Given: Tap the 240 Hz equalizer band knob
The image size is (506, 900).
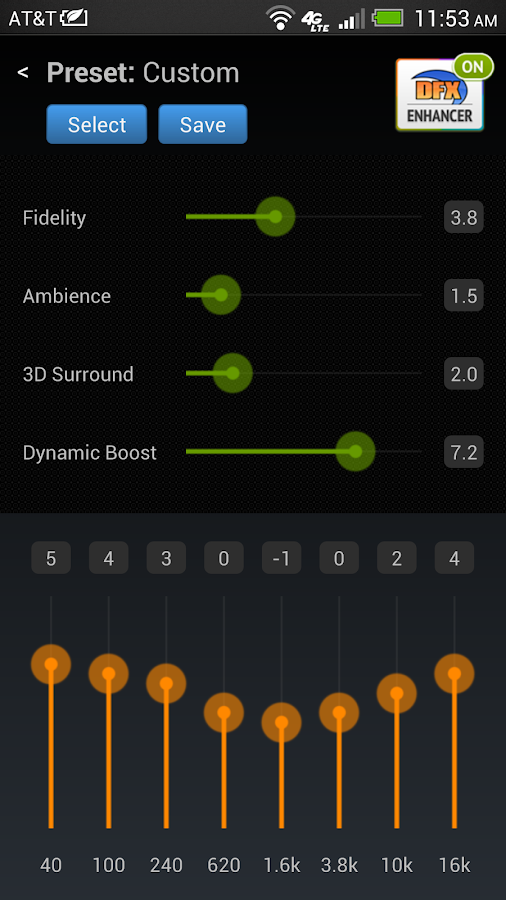Looking at the screenshot, I should pyautogui.click(x=166, y=684).
